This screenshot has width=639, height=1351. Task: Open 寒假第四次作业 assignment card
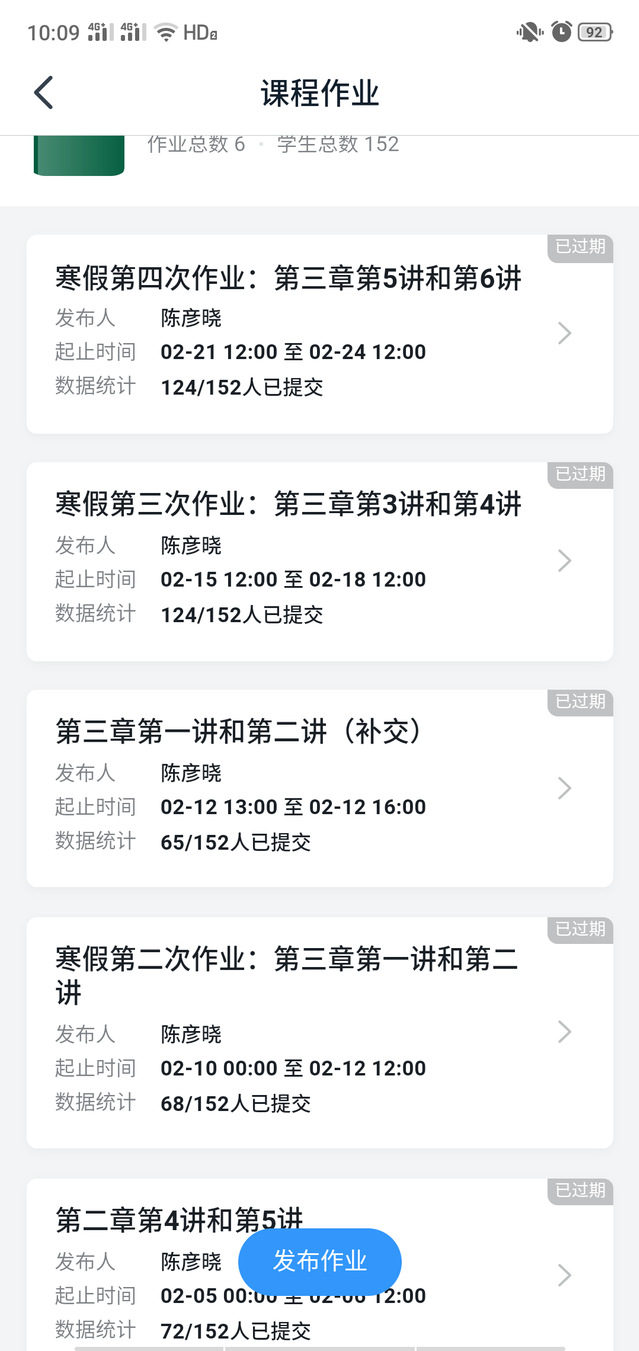tap(319, 334)
